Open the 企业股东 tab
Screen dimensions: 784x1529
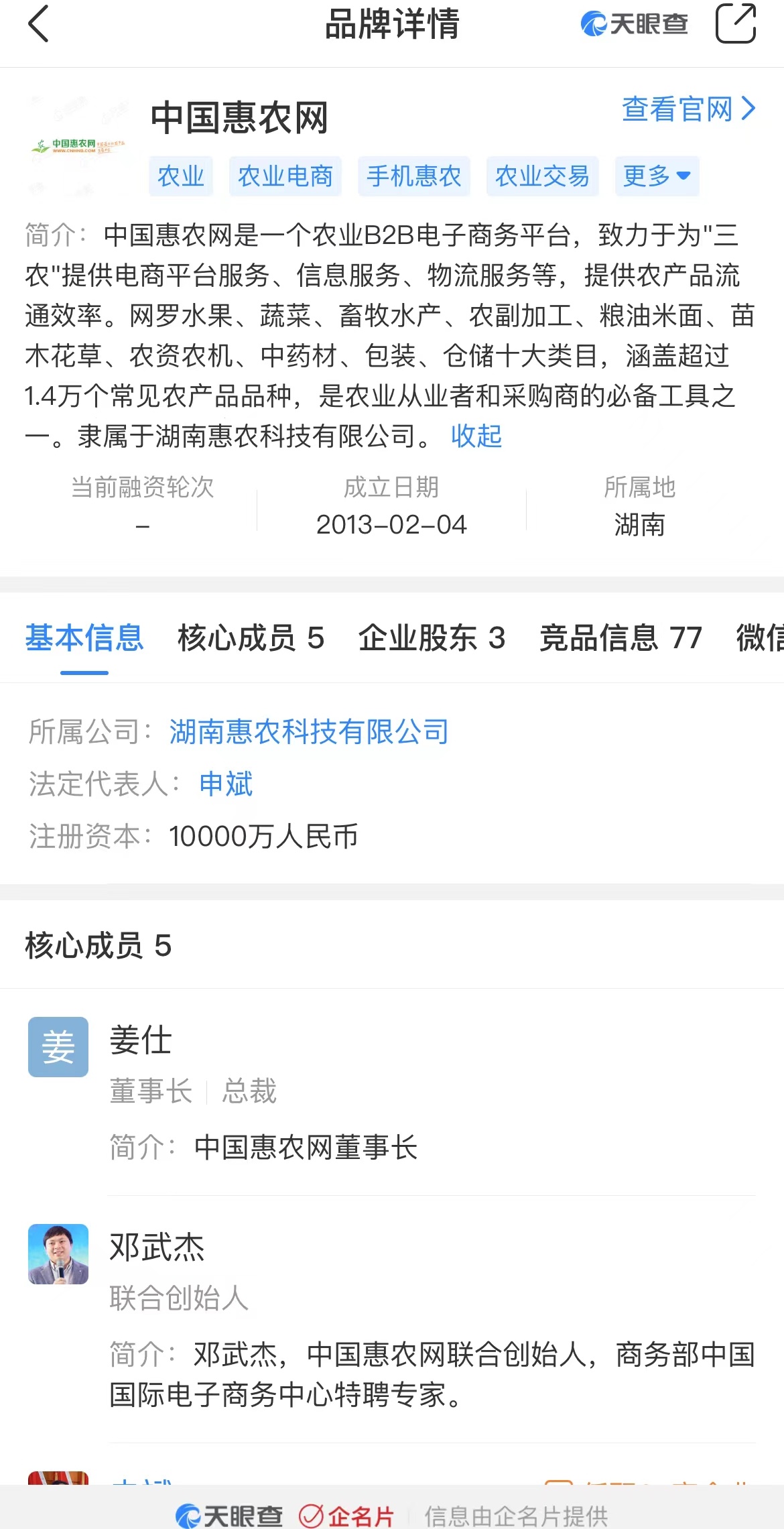point(432,638)
